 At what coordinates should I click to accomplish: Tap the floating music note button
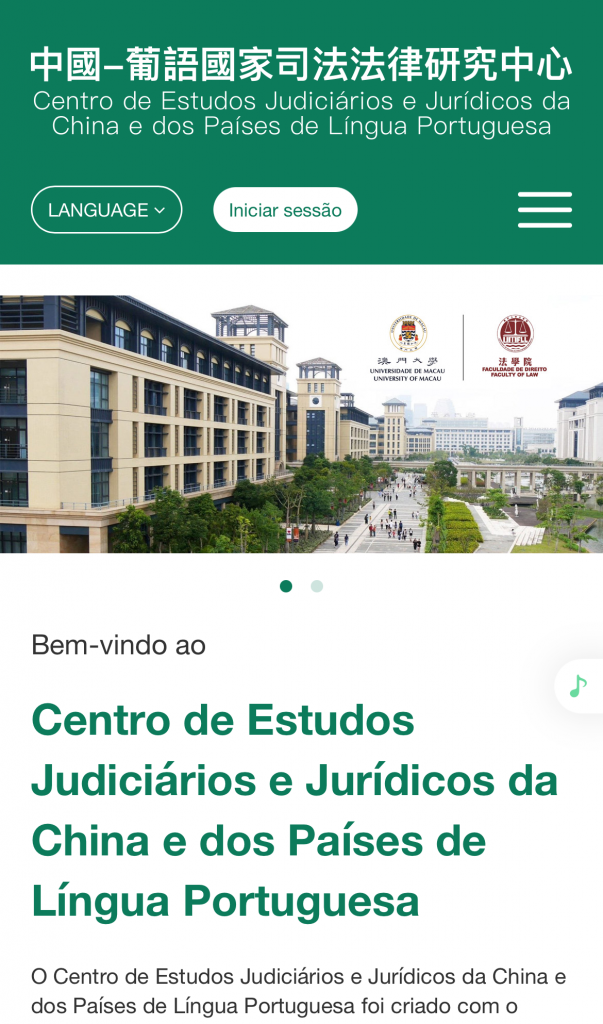[x=578, y=686]
